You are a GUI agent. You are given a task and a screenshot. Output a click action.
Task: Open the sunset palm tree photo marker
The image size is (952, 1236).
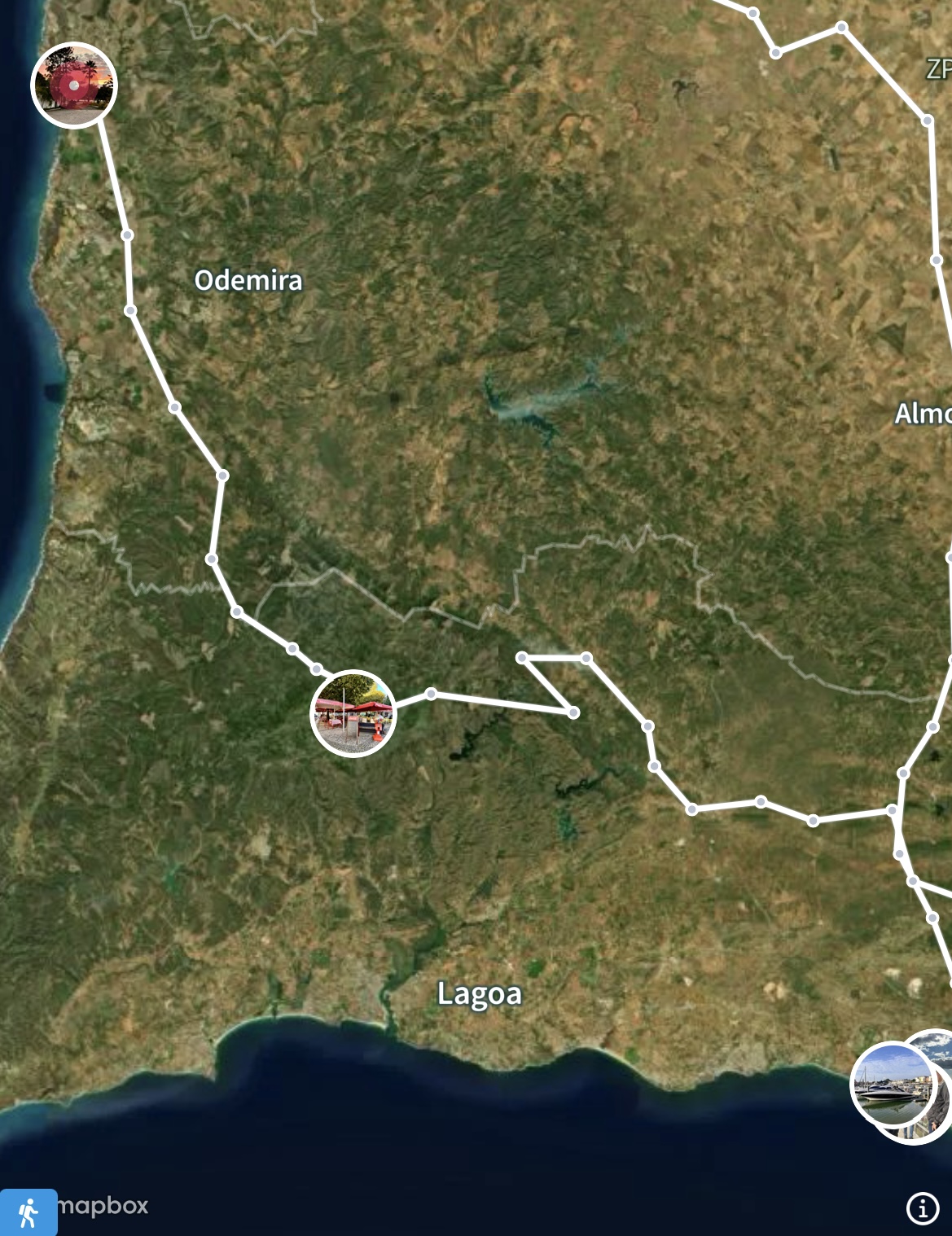(74, 85)
